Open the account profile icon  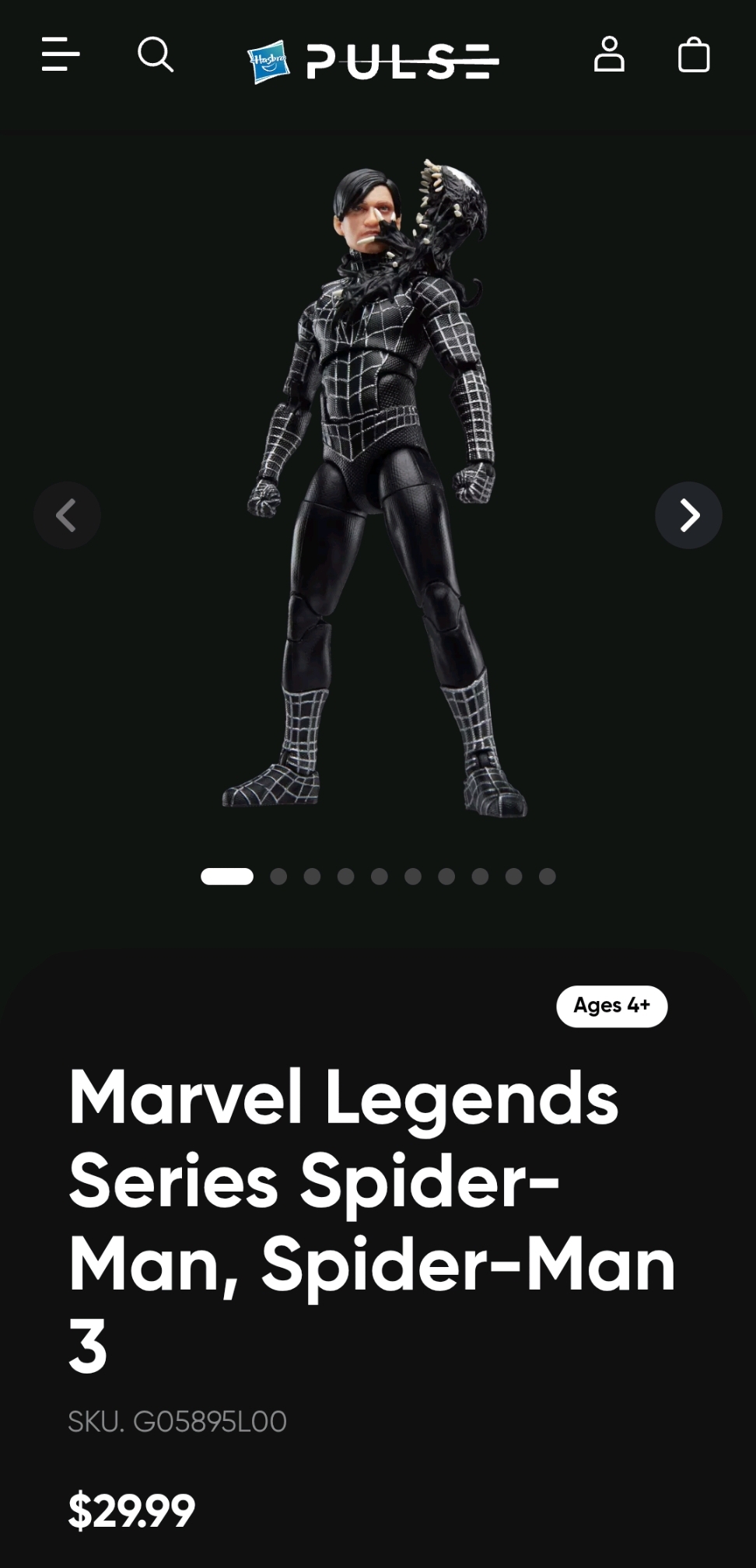609,54
